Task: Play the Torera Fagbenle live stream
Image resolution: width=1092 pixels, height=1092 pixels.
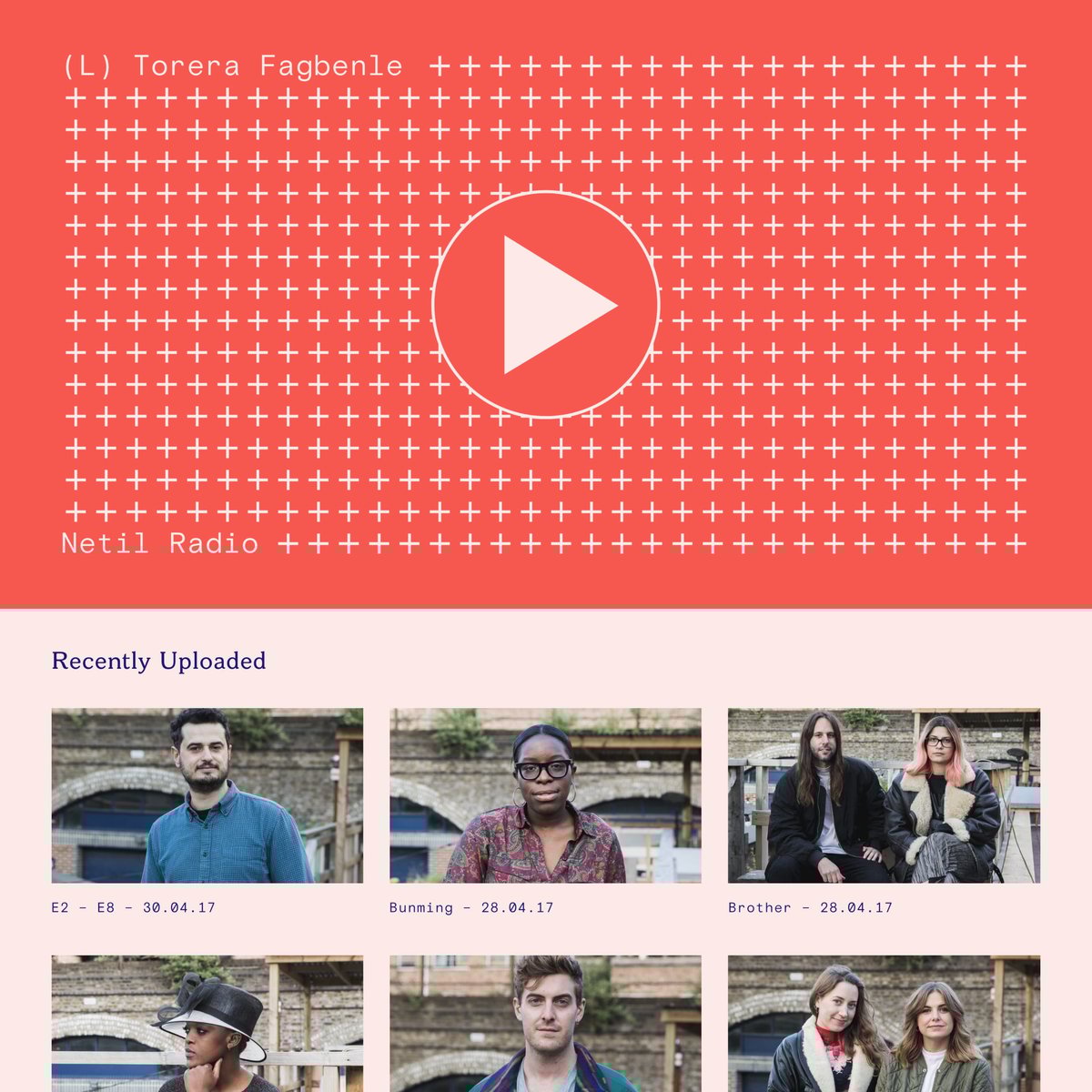Action: (x=545, y=305)
